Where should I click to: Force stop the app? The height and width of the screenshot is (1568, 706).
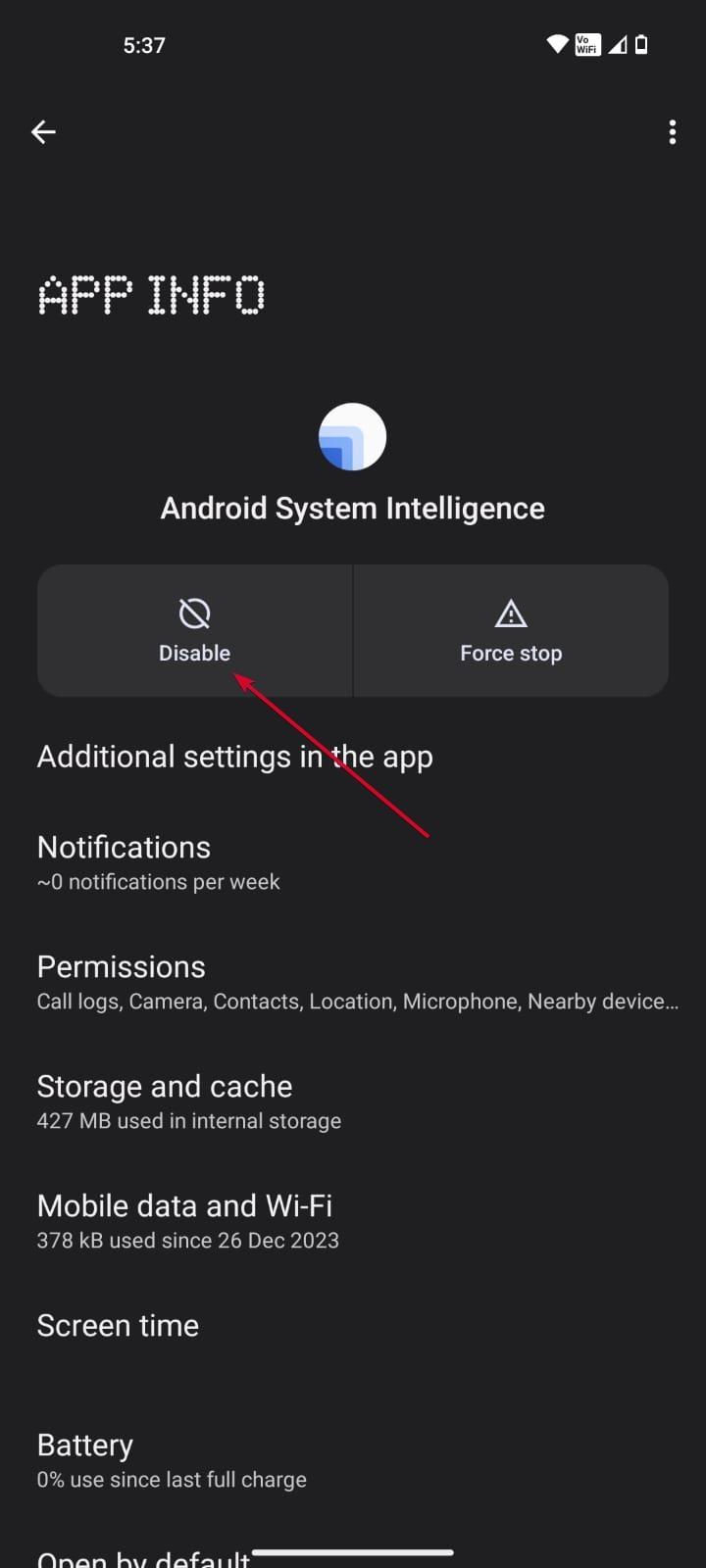pos(511,631)
